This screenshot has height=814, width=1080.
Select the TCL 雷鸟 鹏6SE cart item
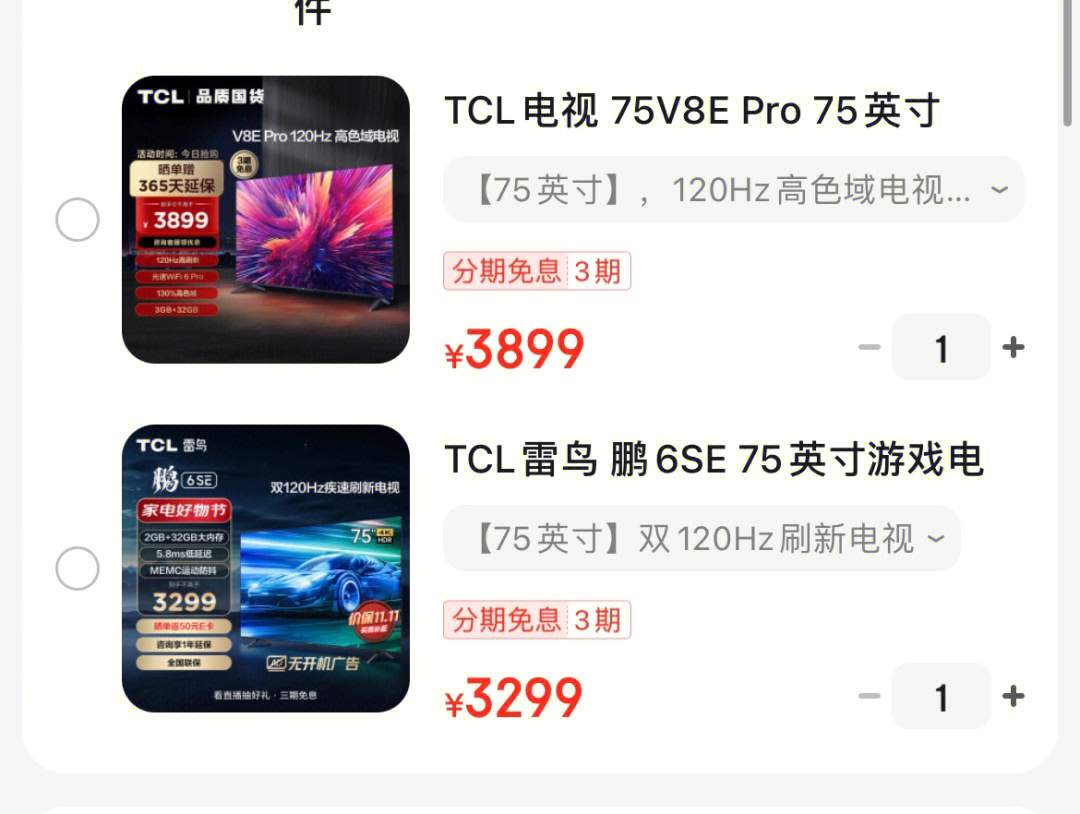[77, 570]
